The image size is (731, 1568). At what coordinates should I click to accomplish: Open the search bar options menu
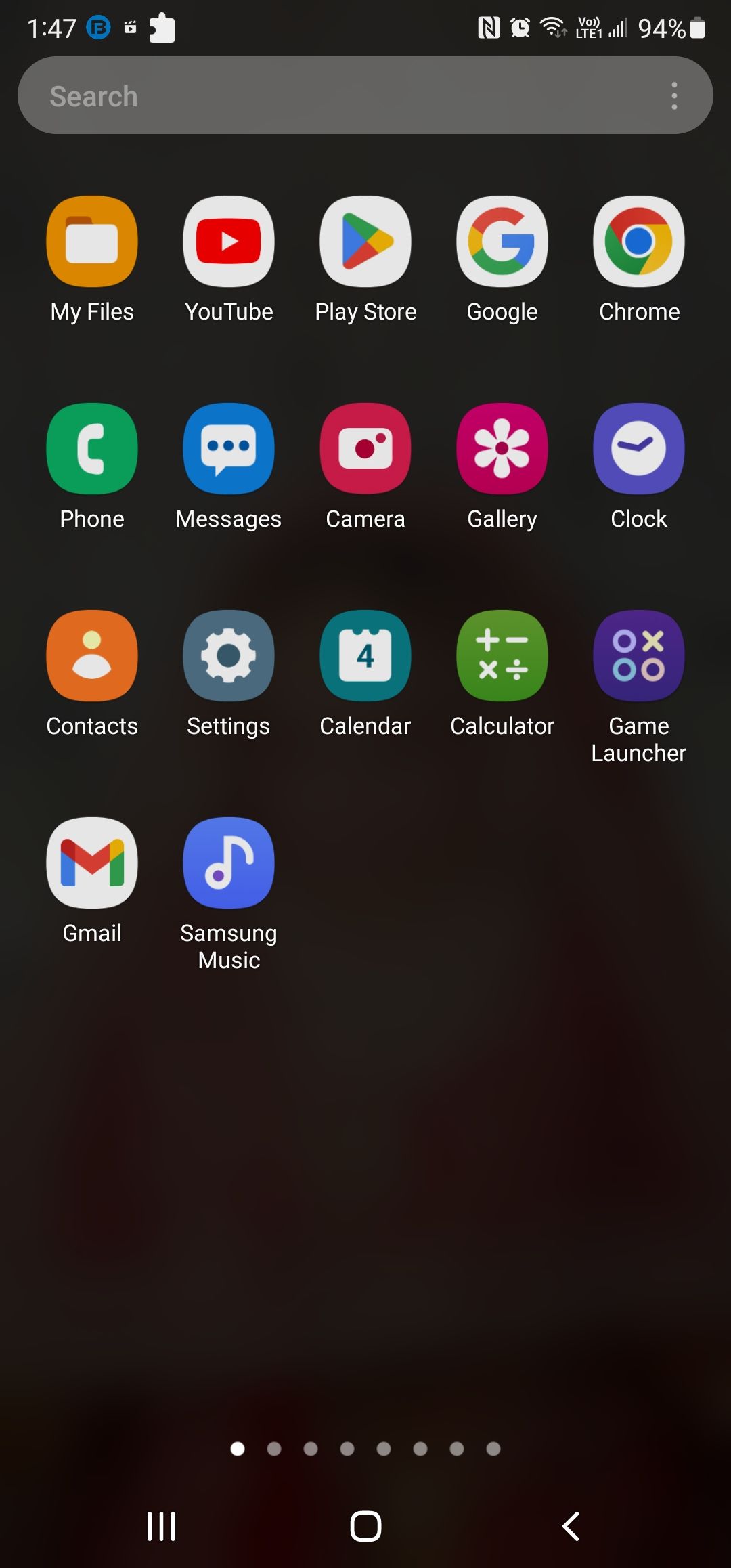tap(674, 95)
